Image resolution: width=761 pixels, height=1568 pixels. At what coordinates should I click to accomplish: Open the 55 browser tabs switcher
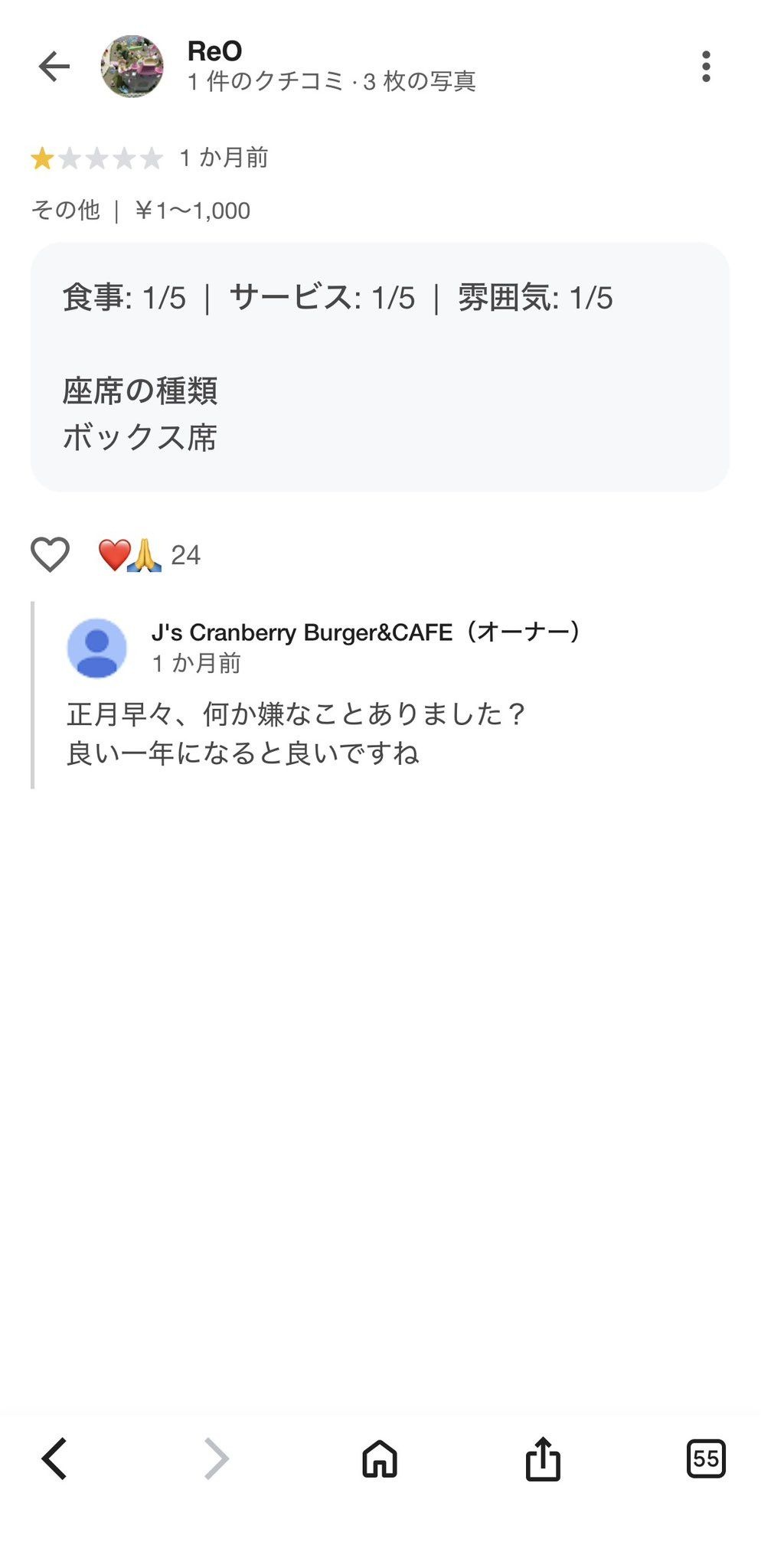[x=705, y=1459]
